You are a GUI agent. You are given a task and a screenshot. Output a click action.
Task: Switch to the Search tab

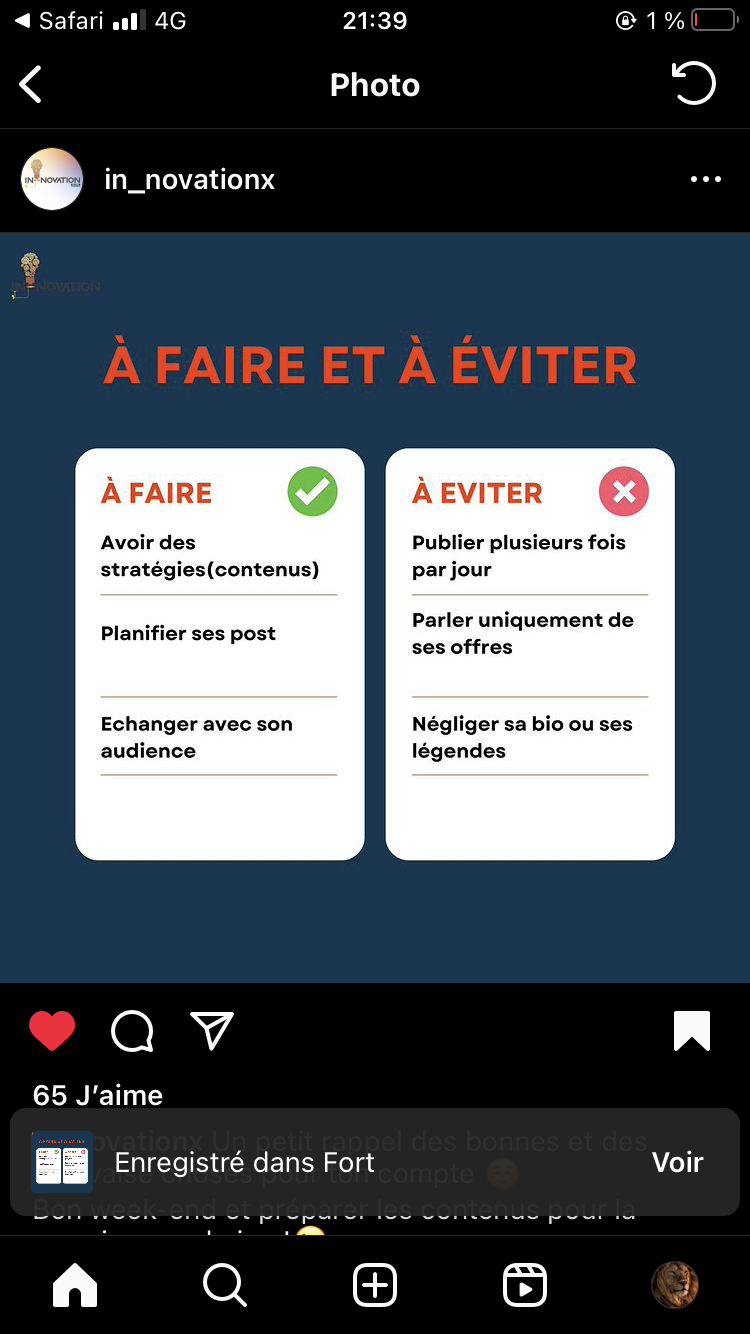[225, 1285]
